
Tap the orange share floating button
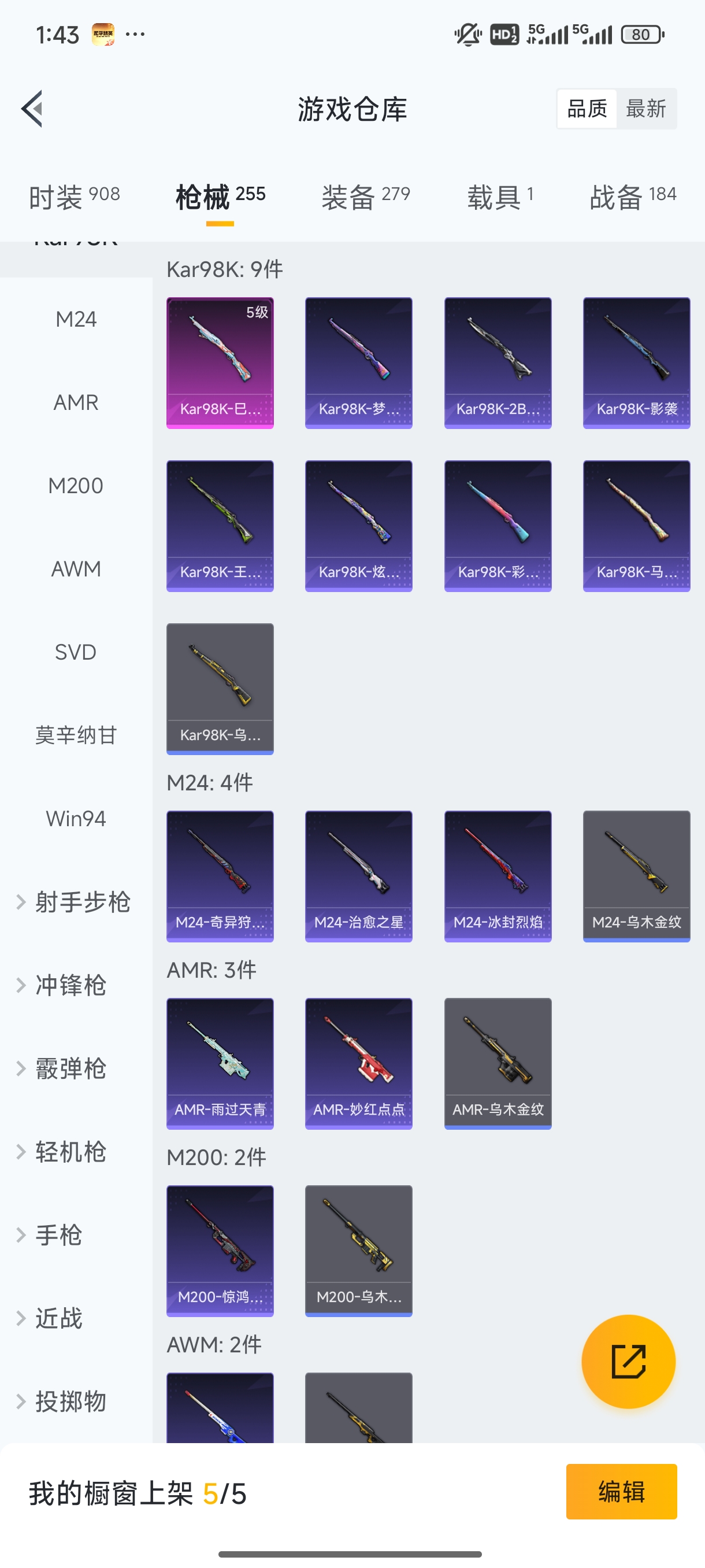[x=628, y=1361]
